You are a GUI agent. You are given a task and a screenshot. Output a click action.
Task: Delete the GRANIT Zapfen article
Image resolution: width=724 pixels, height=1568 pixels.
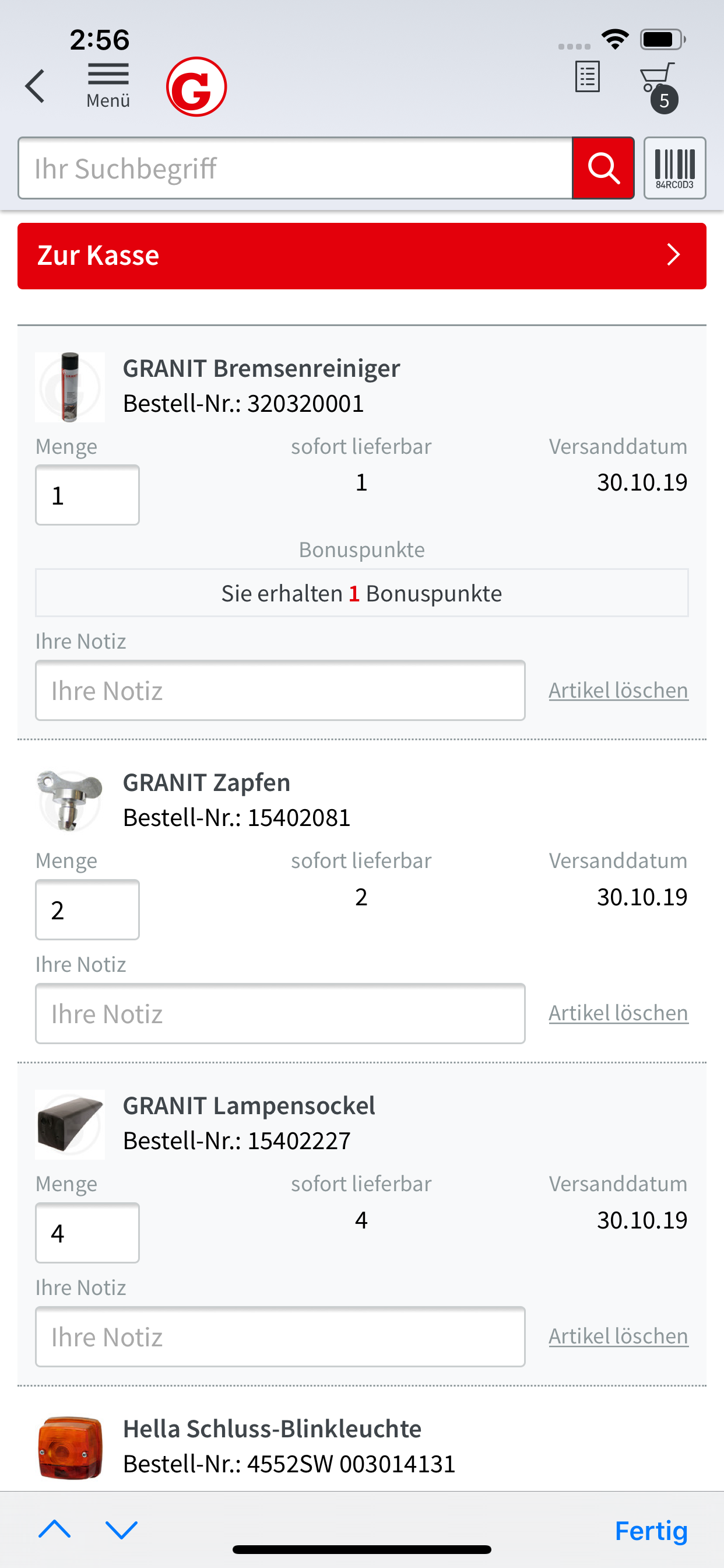617,1012
